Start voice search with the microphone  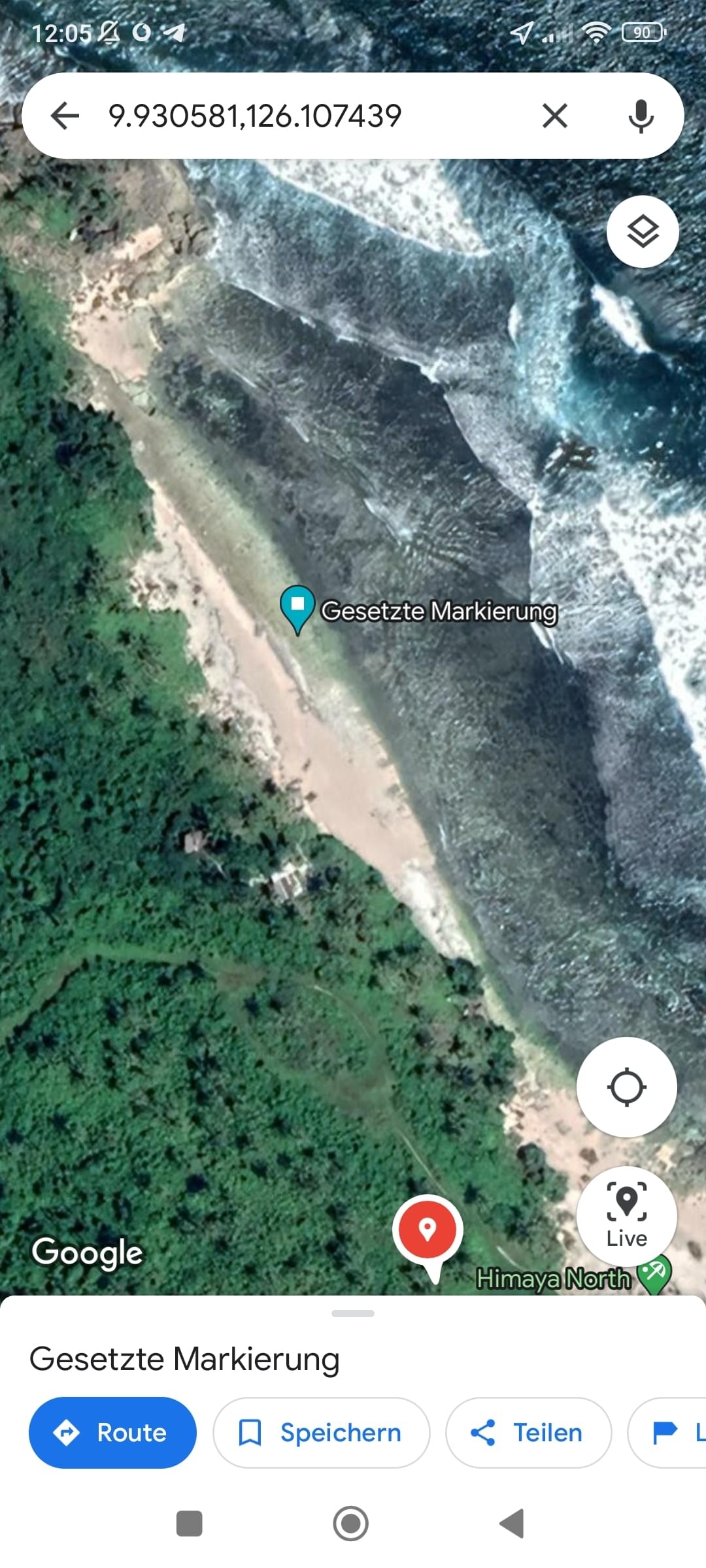click(x=641, y=116)
